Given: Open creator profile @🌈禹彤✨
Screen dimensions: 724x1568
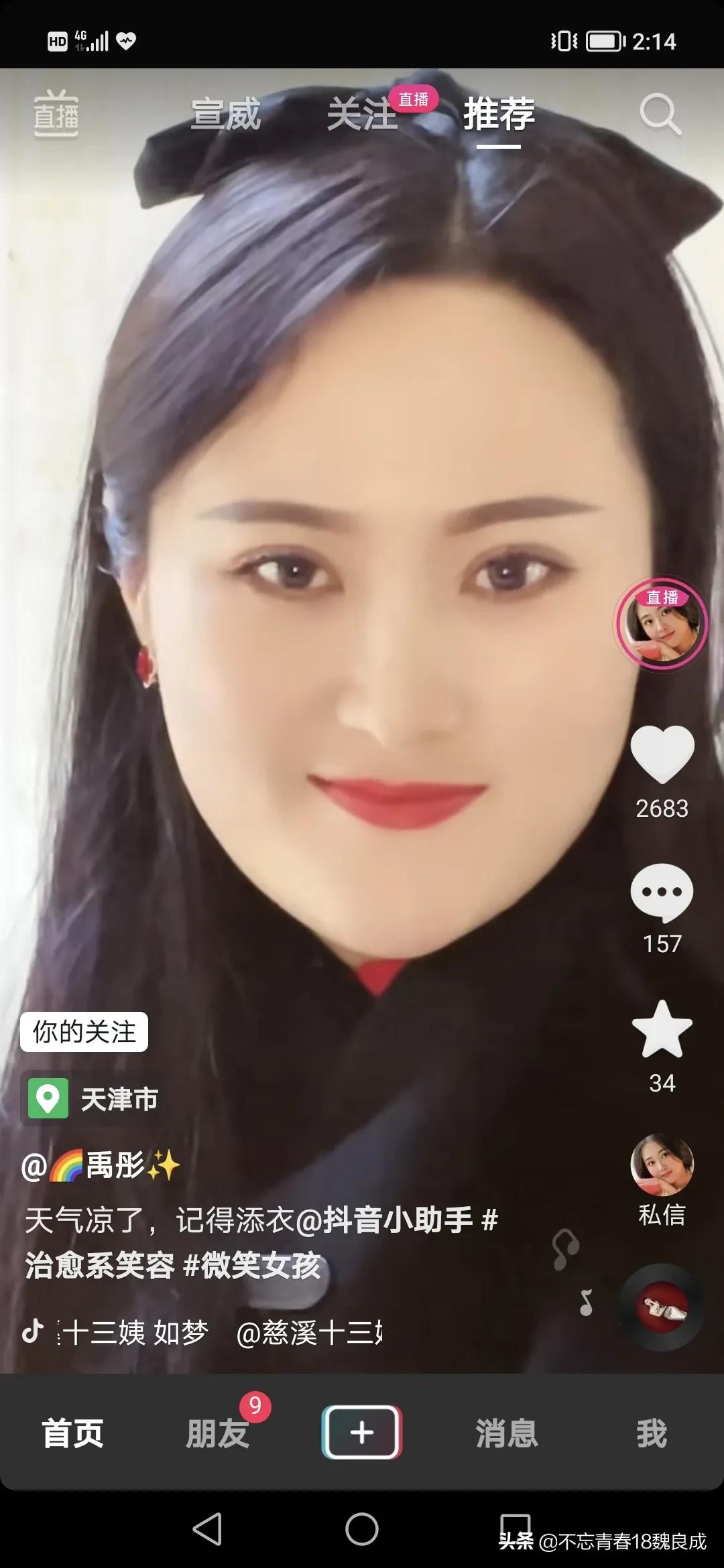Looking at the screenshot, I should click(101, 1165).
